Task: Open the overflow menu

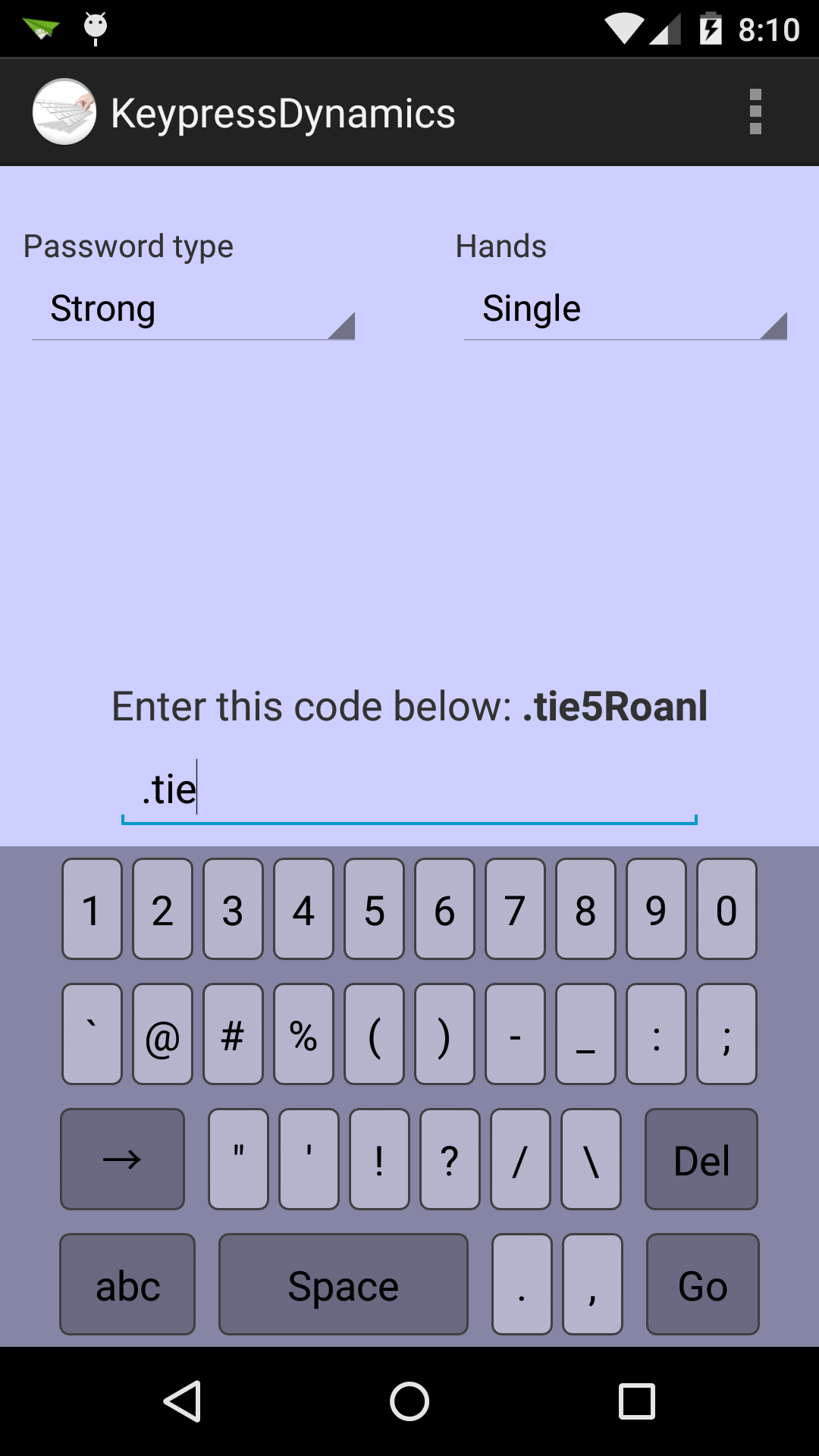Action: click(x=755, y=112)
